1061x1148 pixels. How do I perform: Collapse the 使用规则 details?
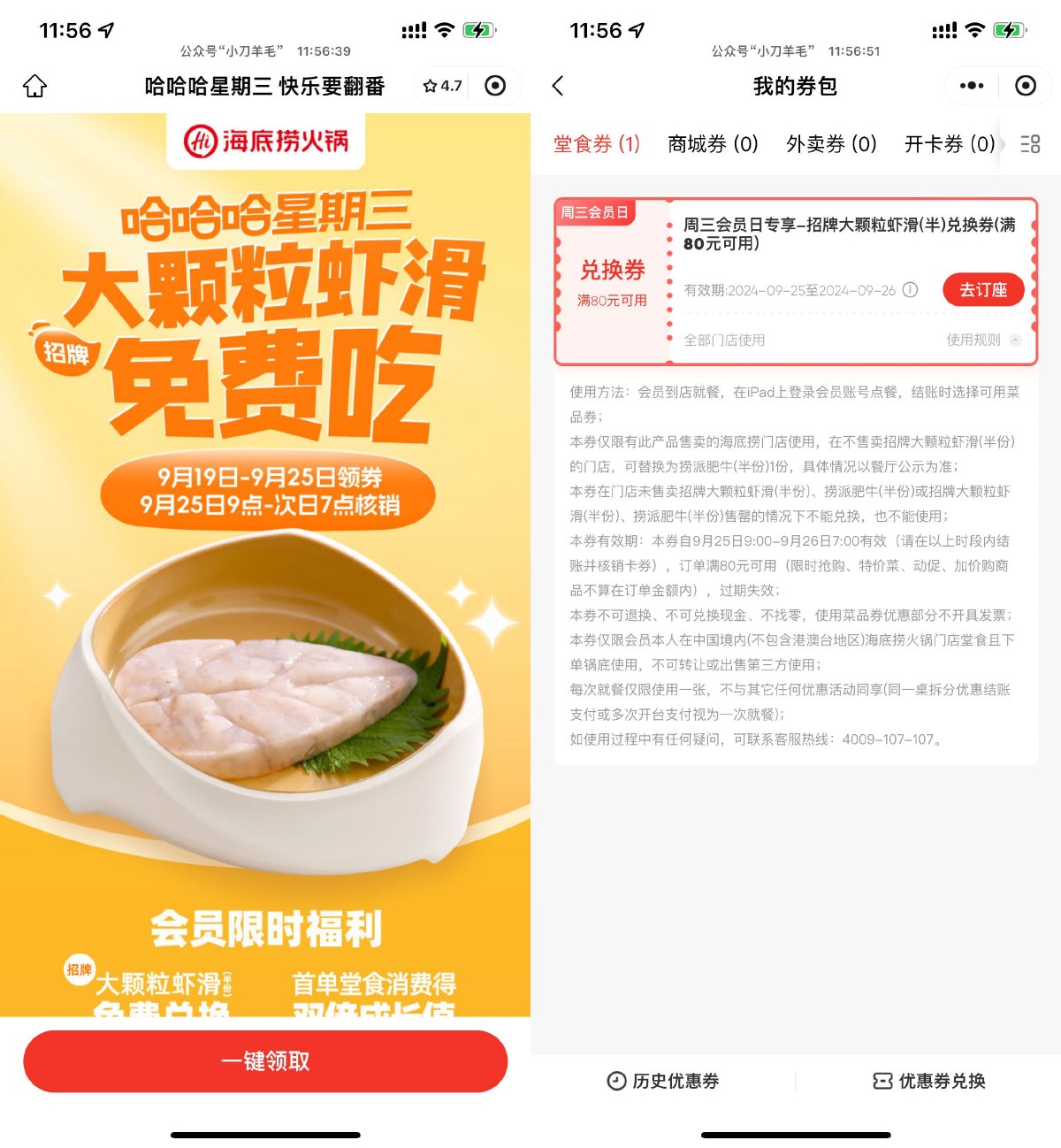tap(983, 340)
